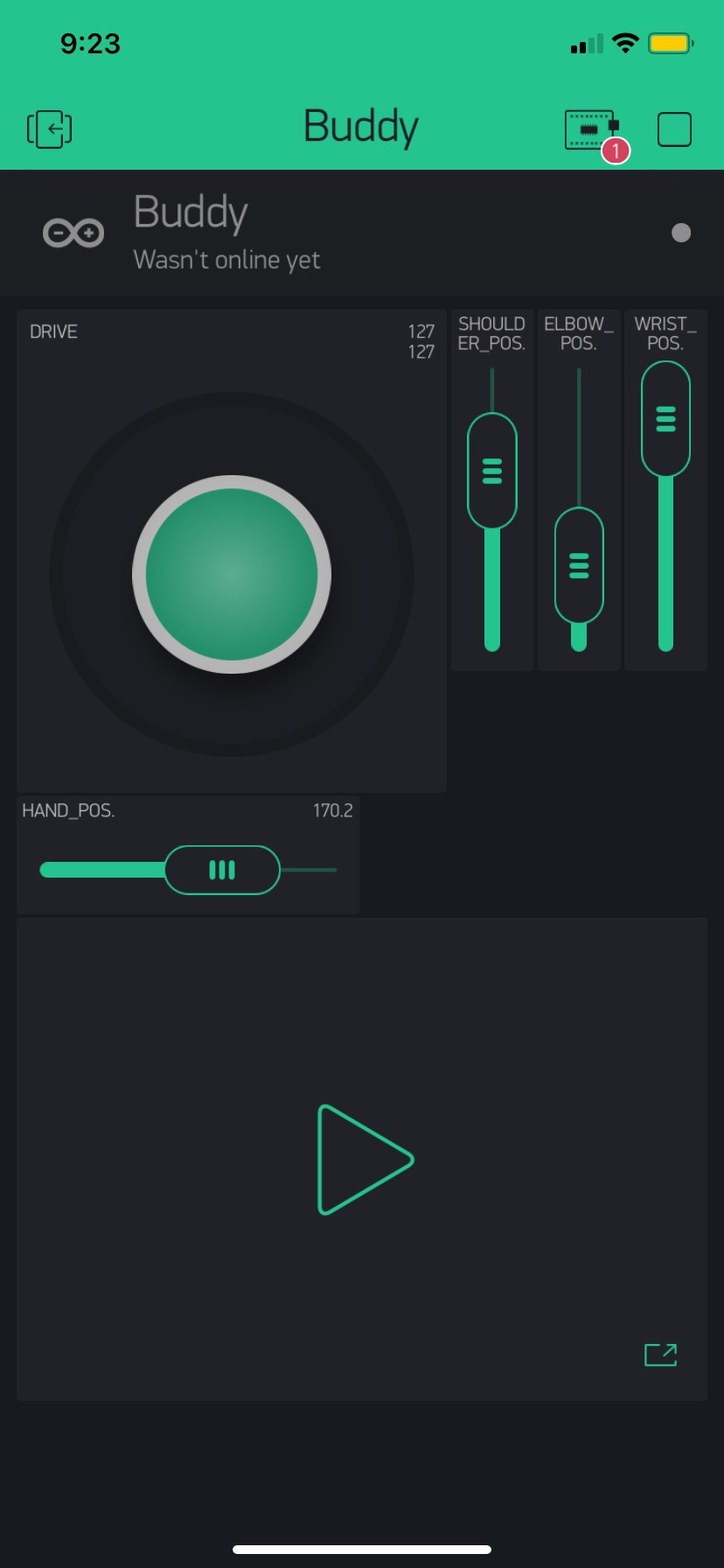Tap the SHOULDER_POS. slider handle
This screenshot has height=1568, width=724.
coord(492,471)
